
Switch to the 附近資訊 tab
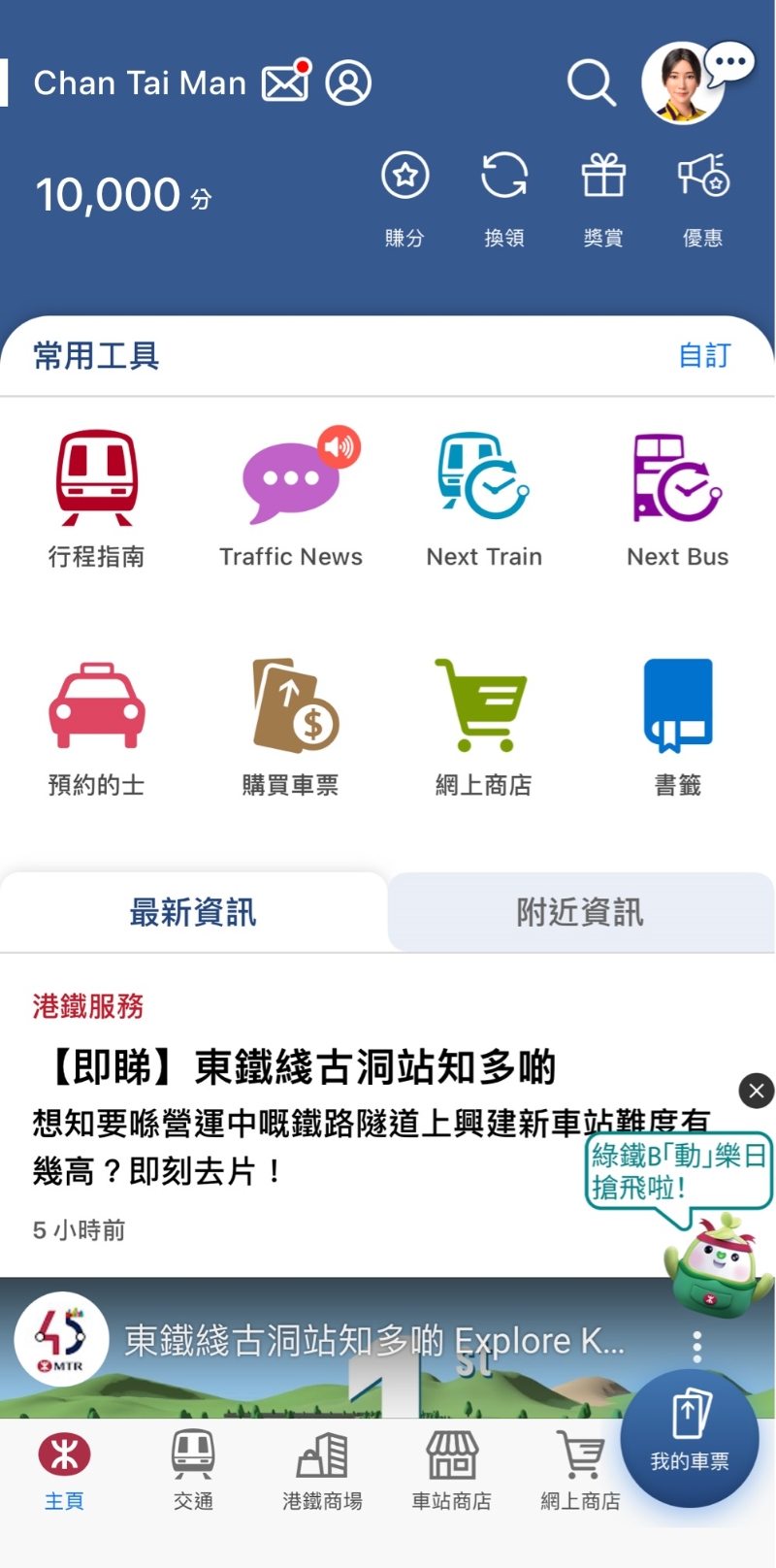pos(581,911)
